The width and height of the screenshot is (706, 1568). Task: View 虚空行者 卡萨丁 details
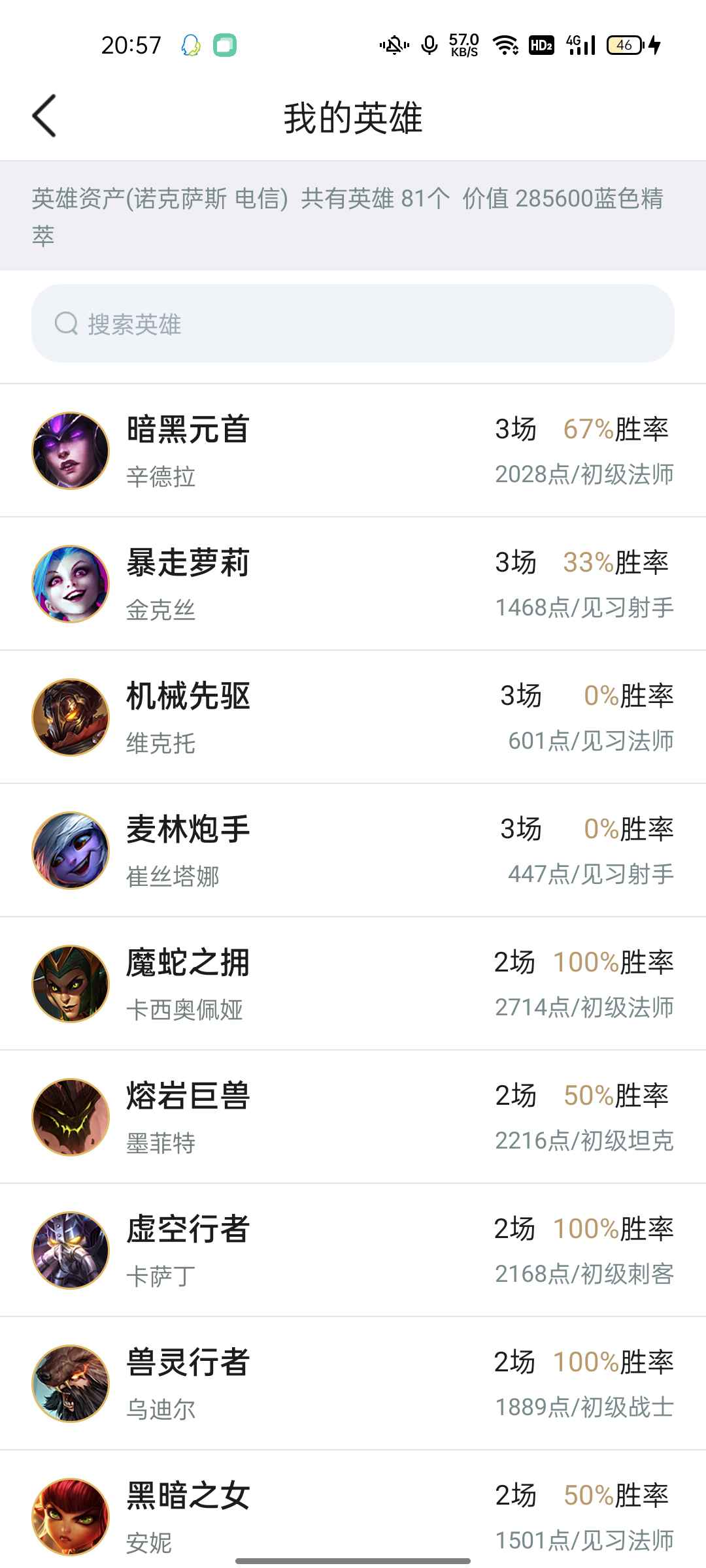click(x=353, y=1250)
